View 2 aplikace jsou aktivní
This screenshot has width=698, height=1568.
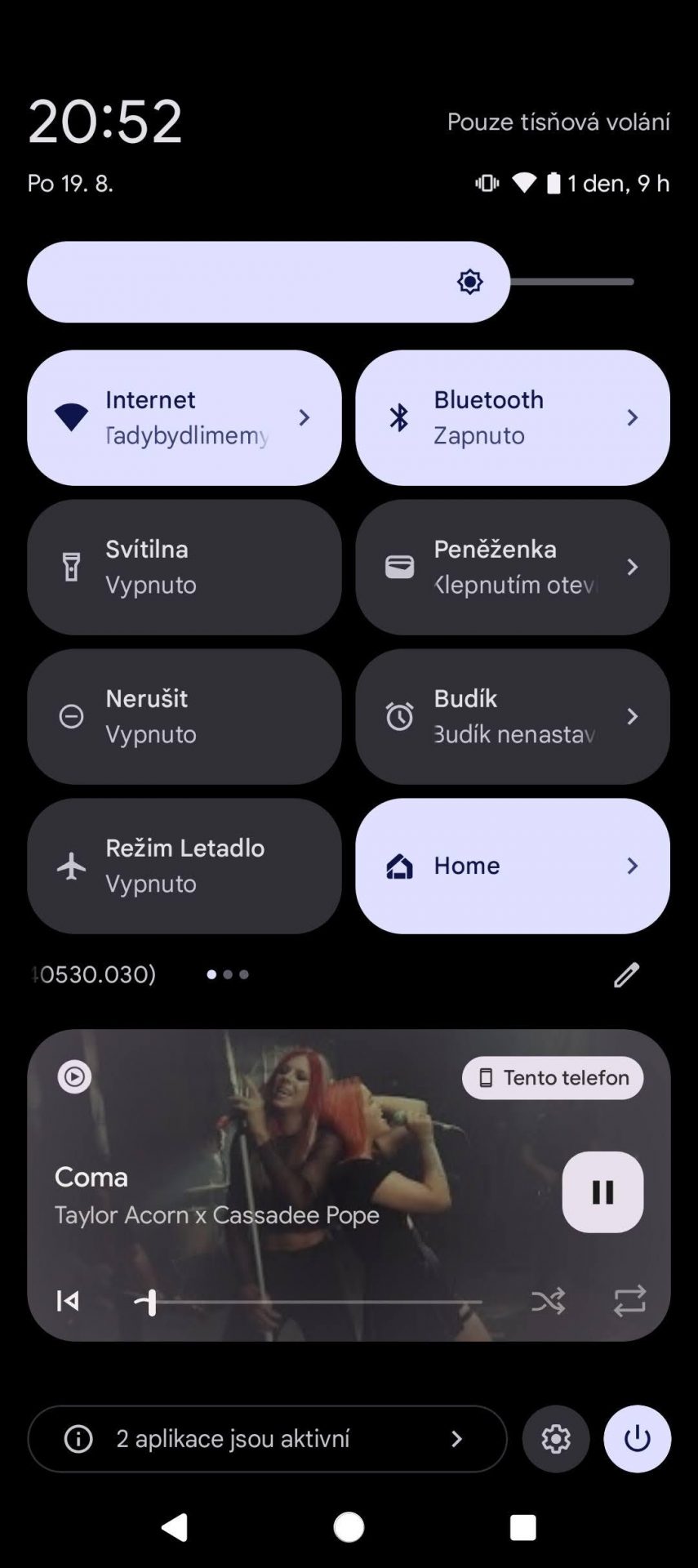pos(267,1438)
